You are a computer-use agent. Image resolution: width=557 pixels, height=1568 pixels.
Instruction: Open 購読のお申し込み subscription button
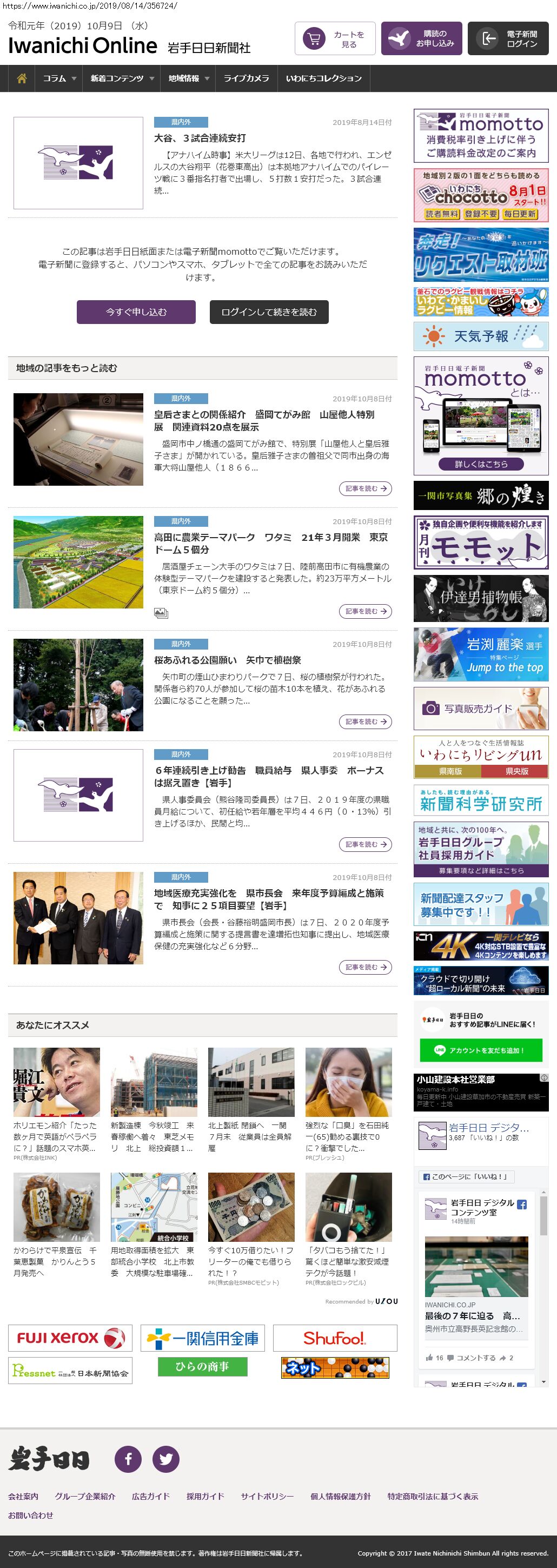coord(421,39)
